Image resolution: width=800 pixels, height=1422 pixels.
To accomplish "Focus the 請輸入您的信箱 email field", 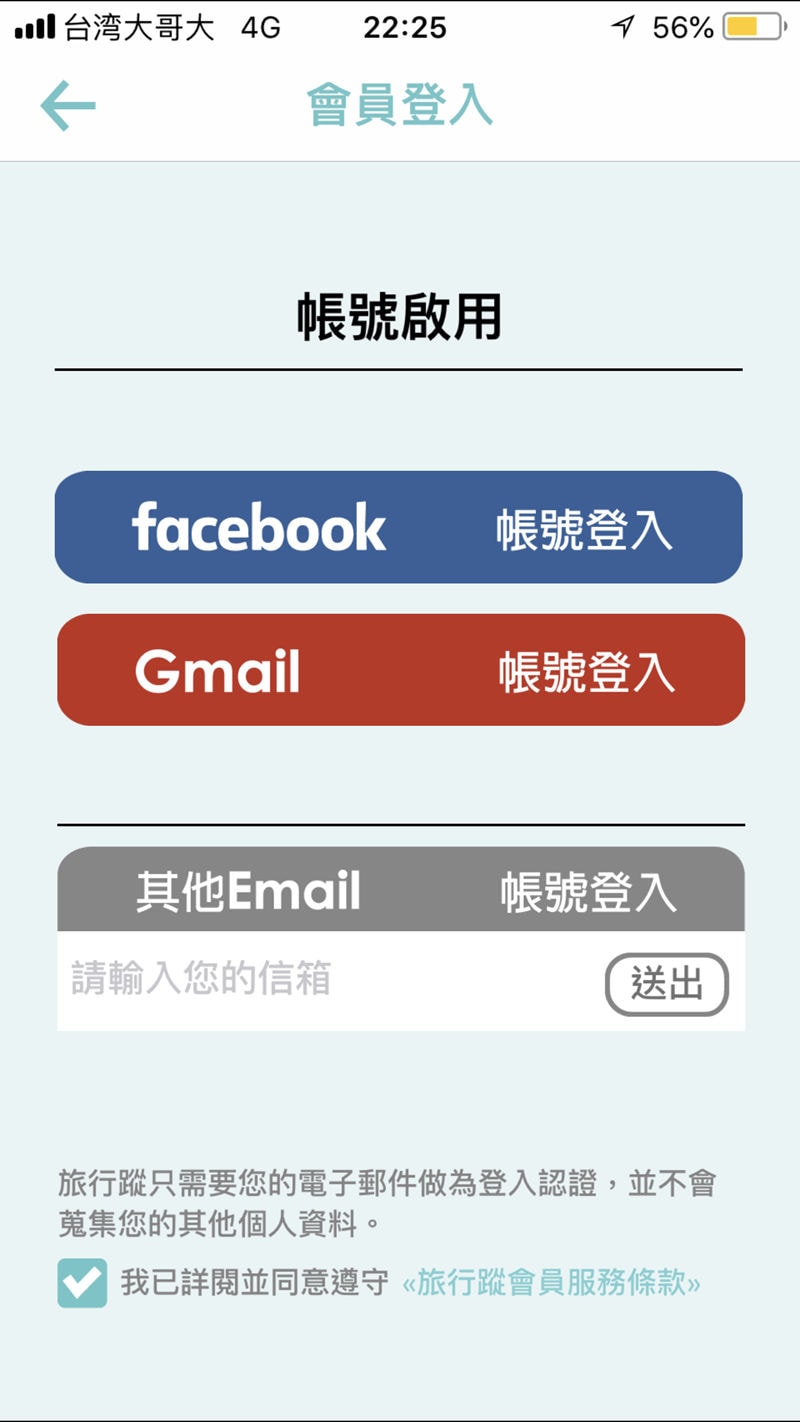I will (320, 980).
